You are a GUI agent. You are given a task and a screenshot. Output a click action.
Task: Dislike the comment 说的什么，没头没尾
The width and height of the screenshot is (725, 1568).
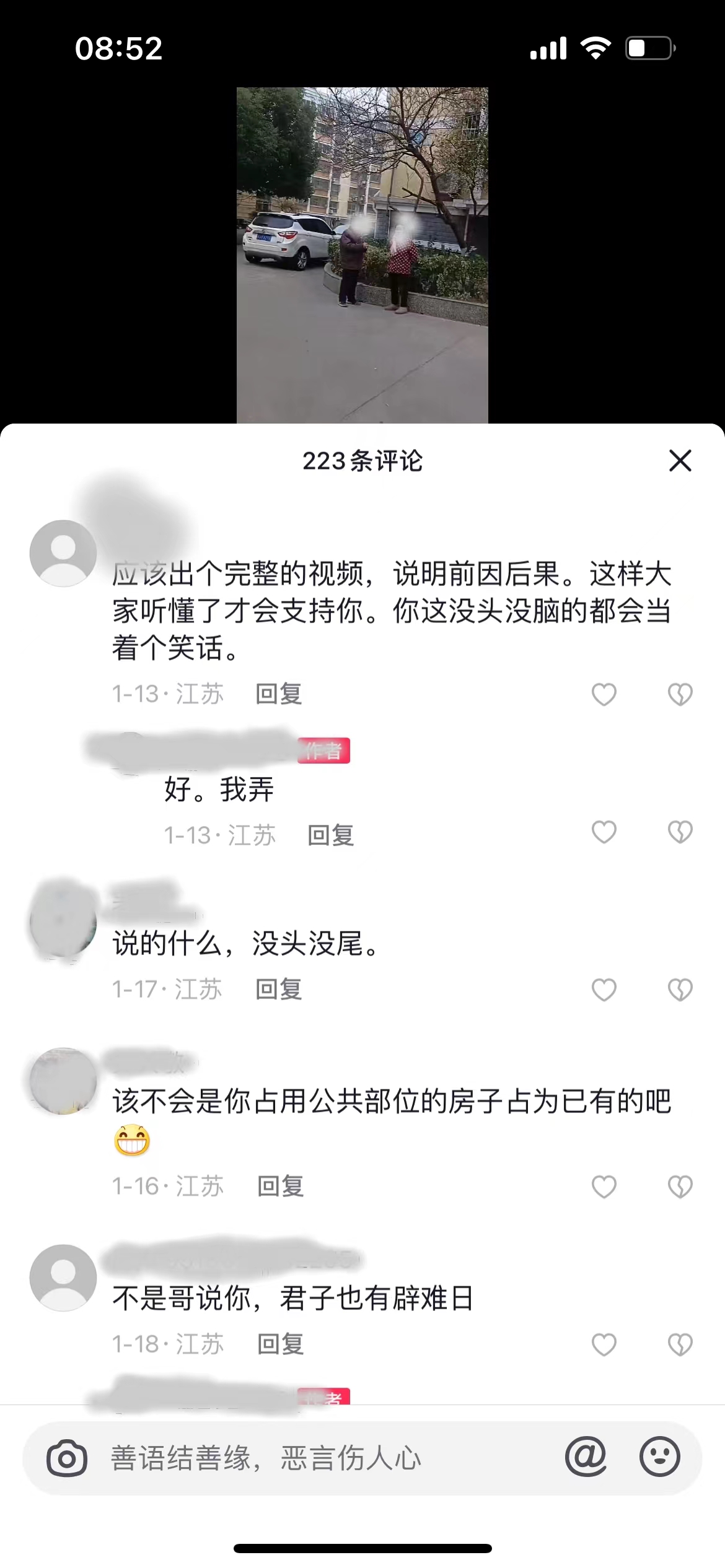point(680,990)
